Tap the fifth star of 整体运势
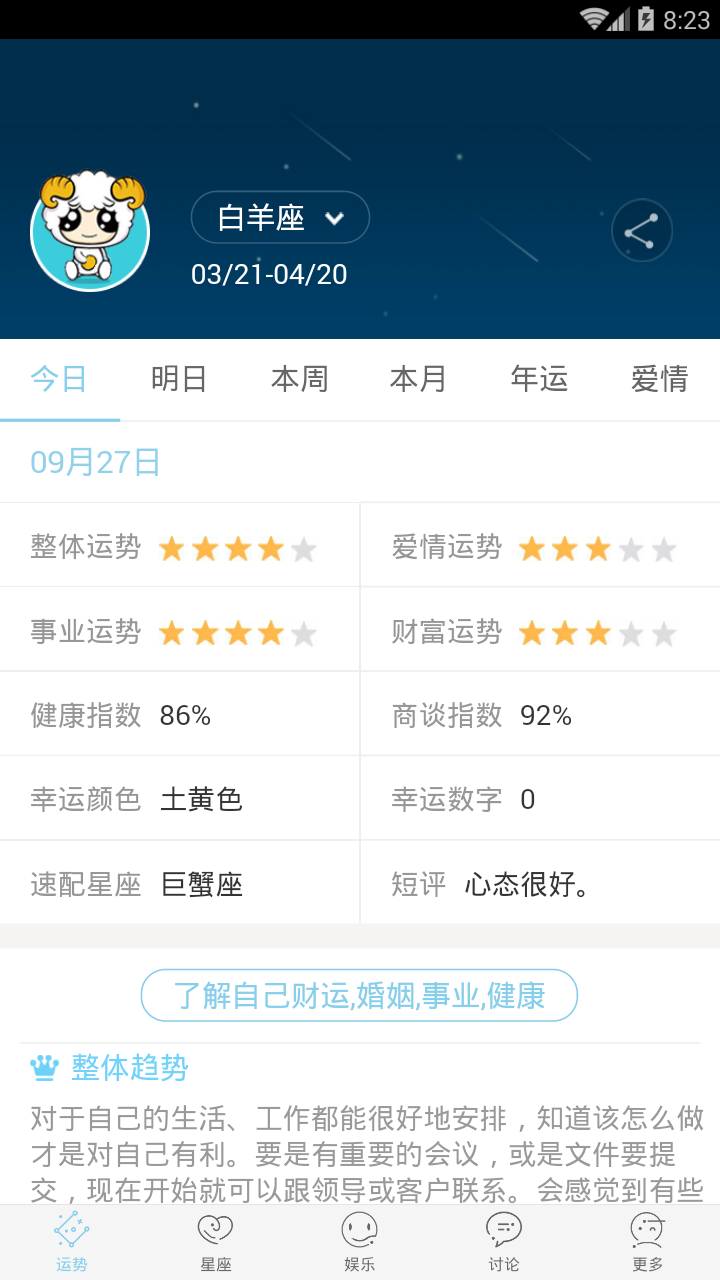This screenshot has width=720, height=1280. (300, 548)
